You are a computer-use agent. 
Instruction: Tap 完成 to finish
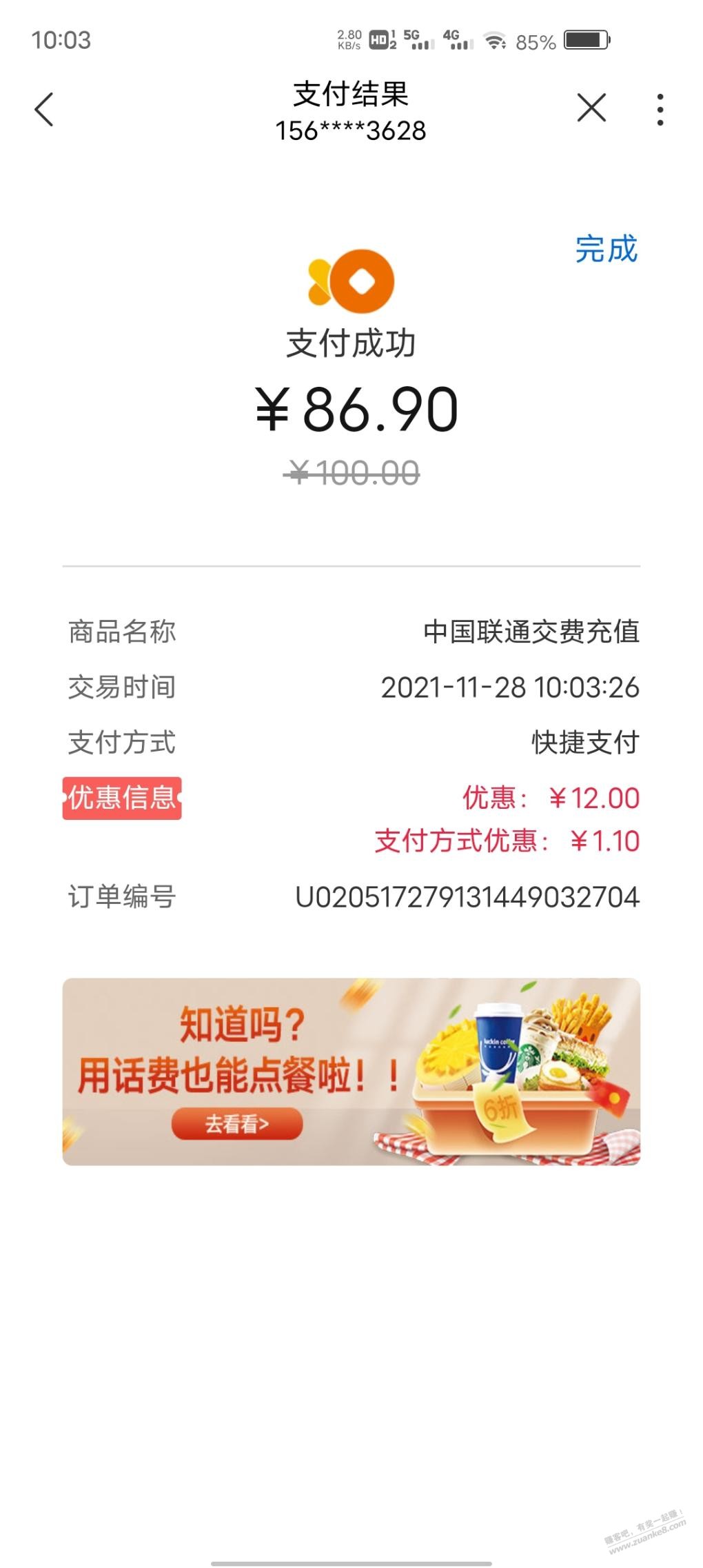click(606, 249)
